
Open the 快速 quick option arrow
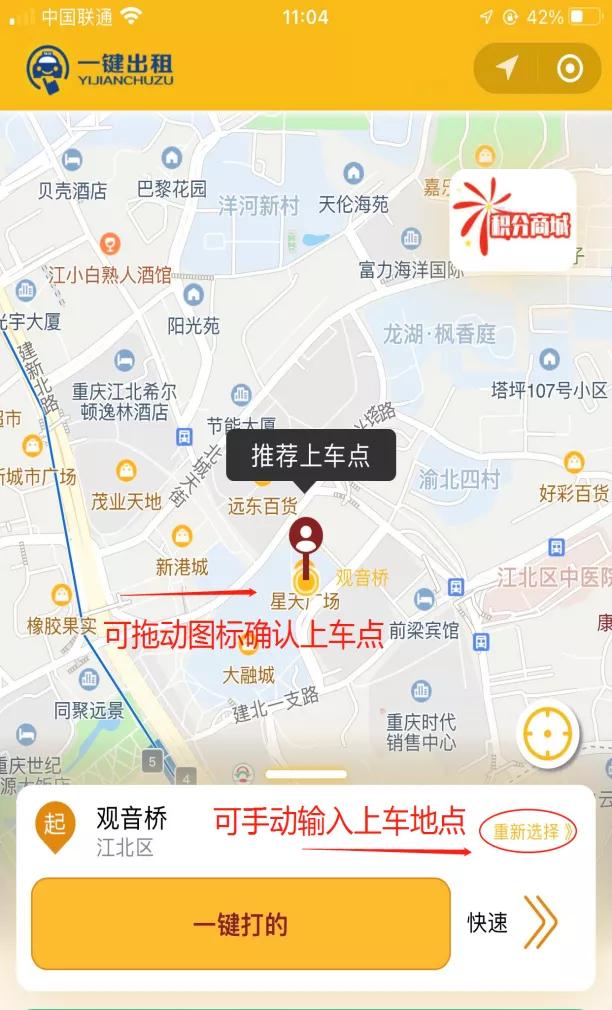click(540, 922)
